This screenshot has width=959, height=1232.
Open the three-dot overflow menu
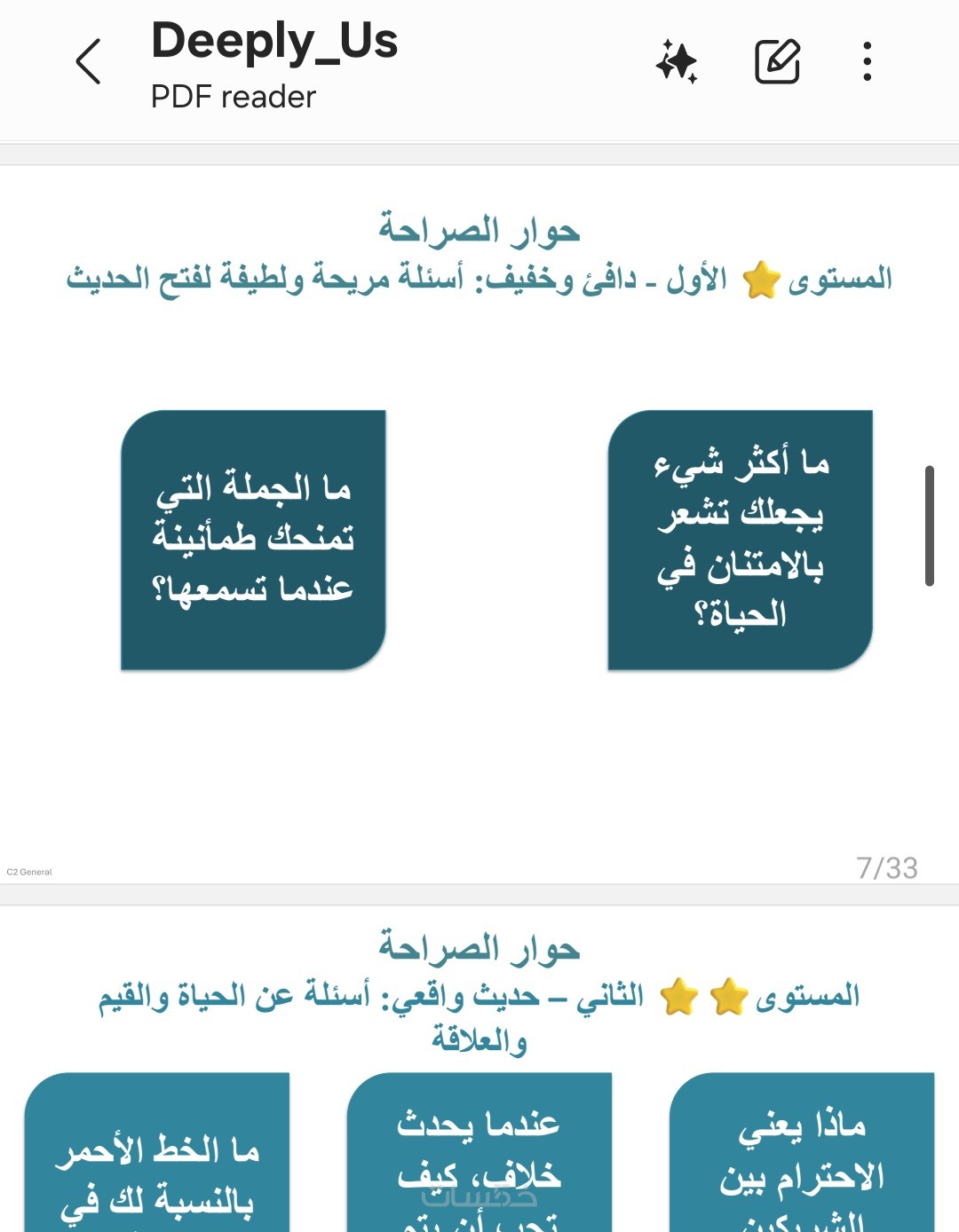[x=867, y=62]
